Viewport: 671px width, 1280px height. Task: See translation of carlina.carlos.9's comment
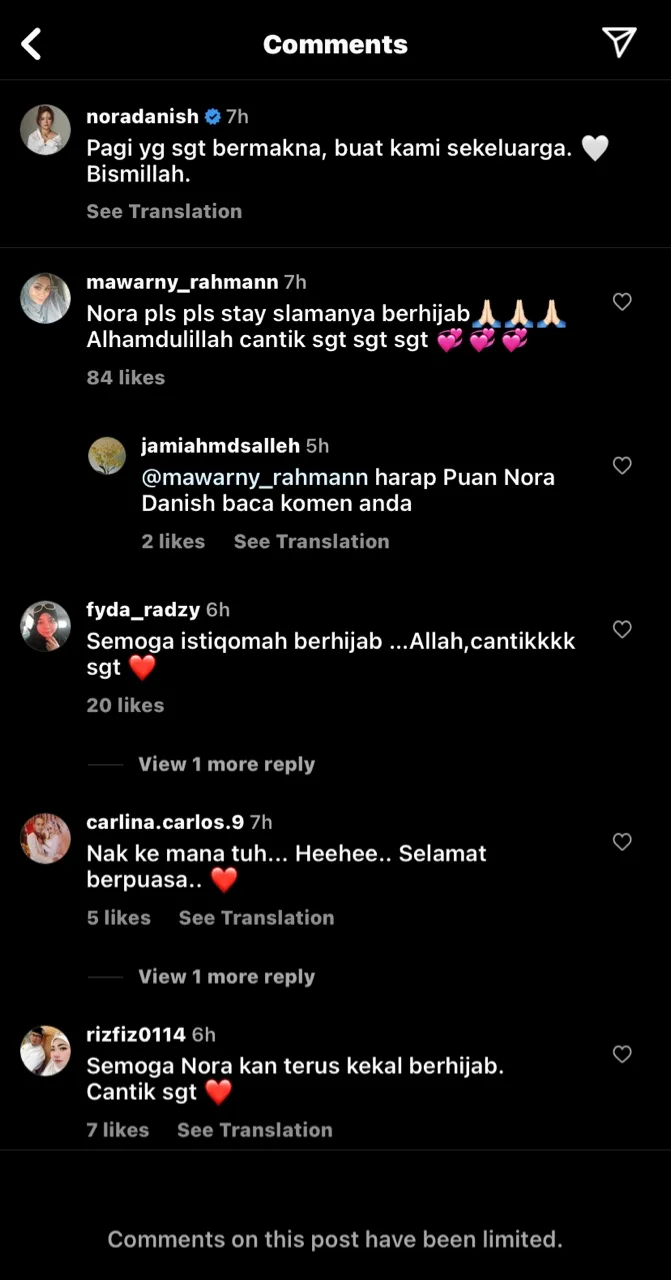[256, 917]
